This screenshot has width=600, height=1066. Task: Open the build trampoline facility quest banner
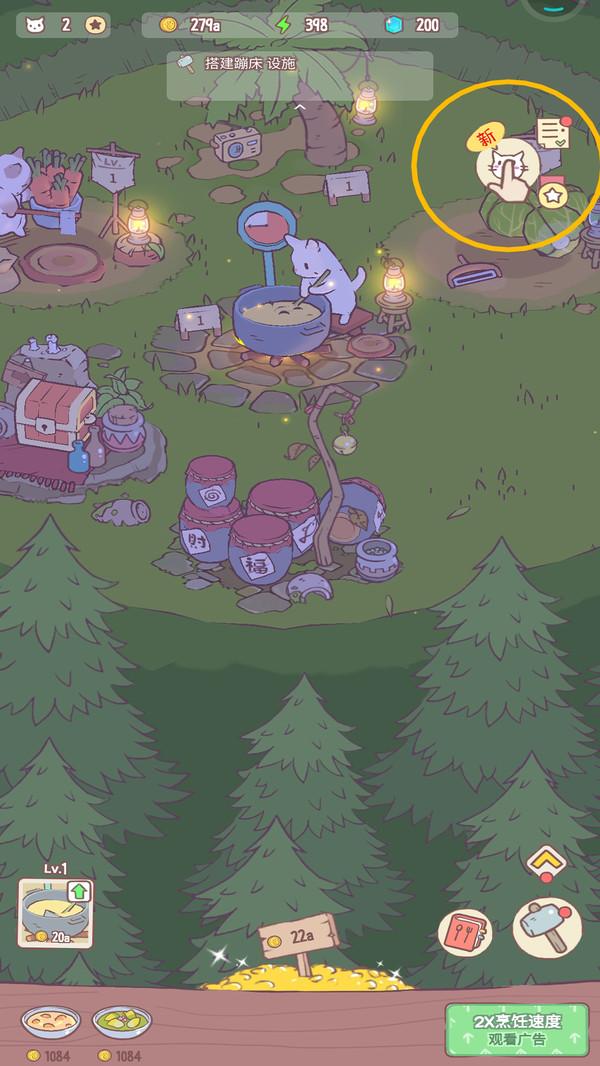[300, 64]
